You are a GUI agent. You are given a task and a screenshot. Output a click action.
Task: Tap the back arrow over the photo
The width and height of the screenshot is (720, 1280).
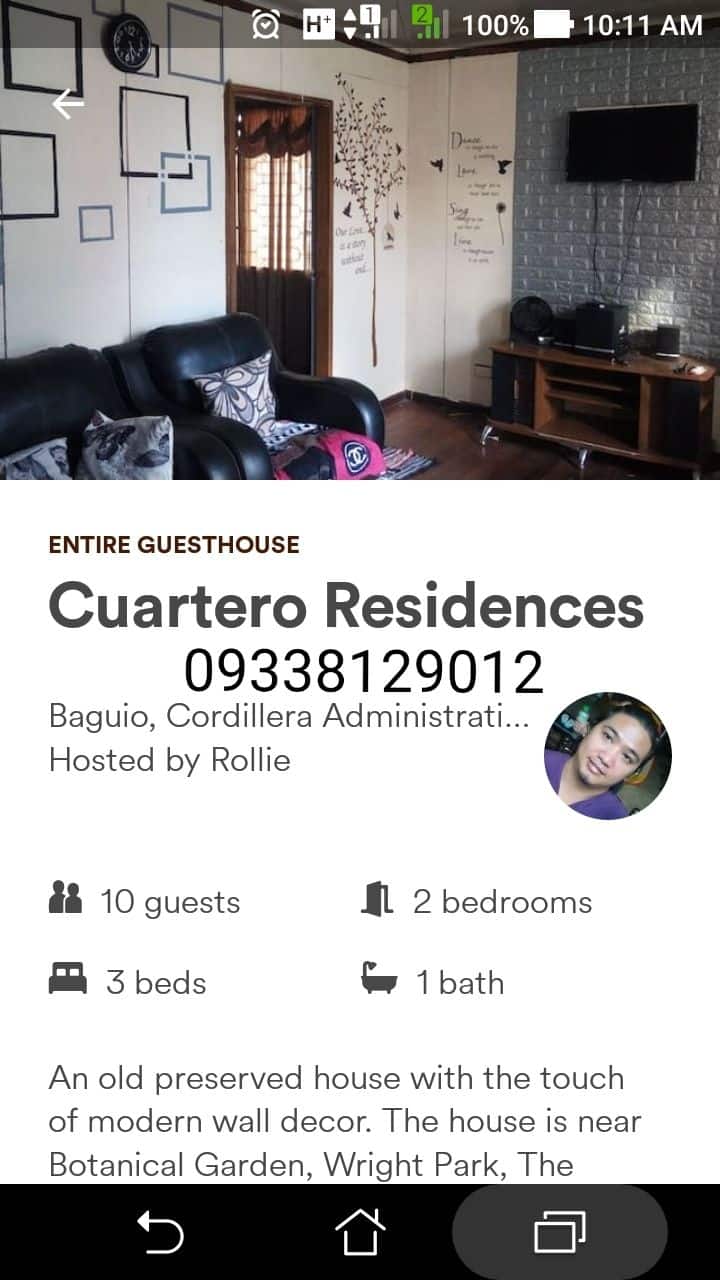pos(68,103)
